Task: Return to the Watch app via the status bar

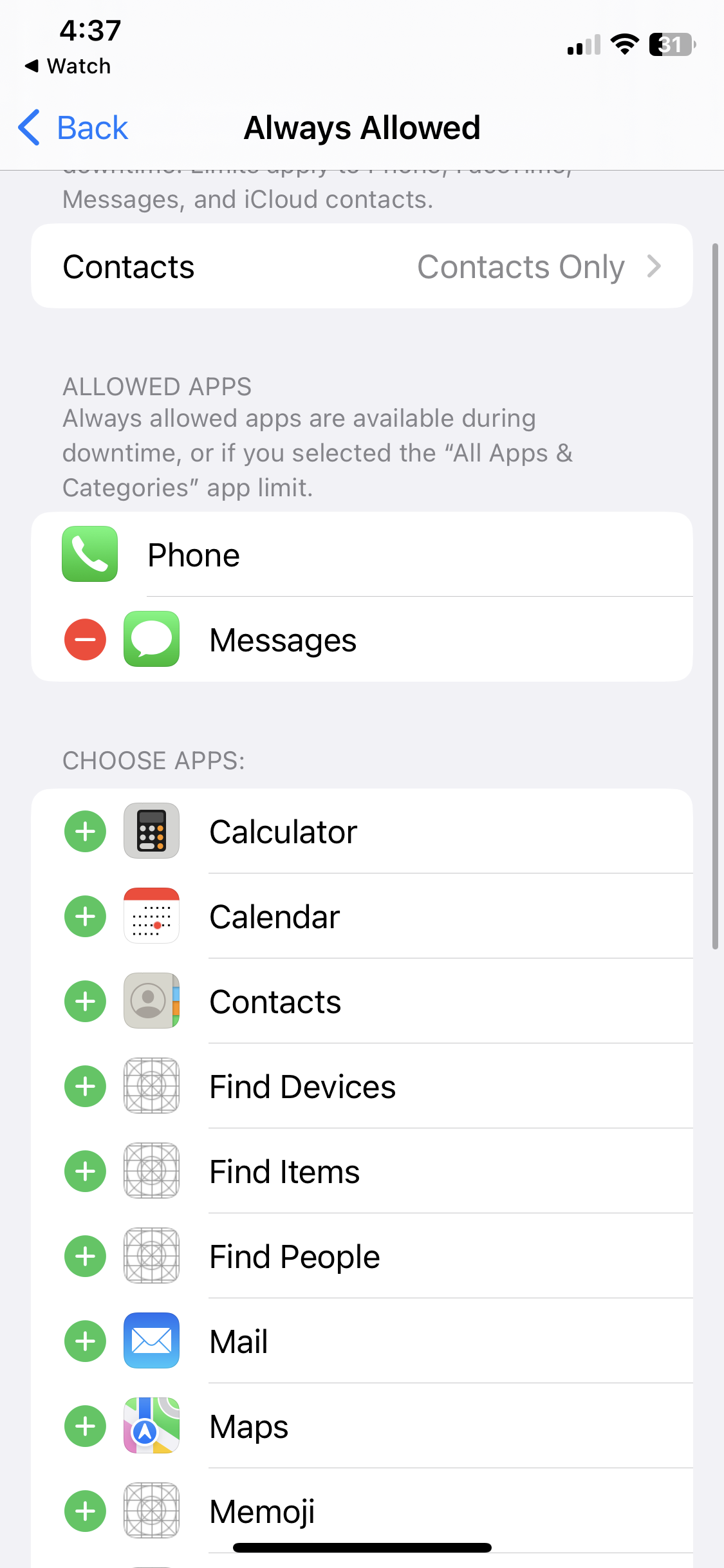Action: tap(68, 66)
